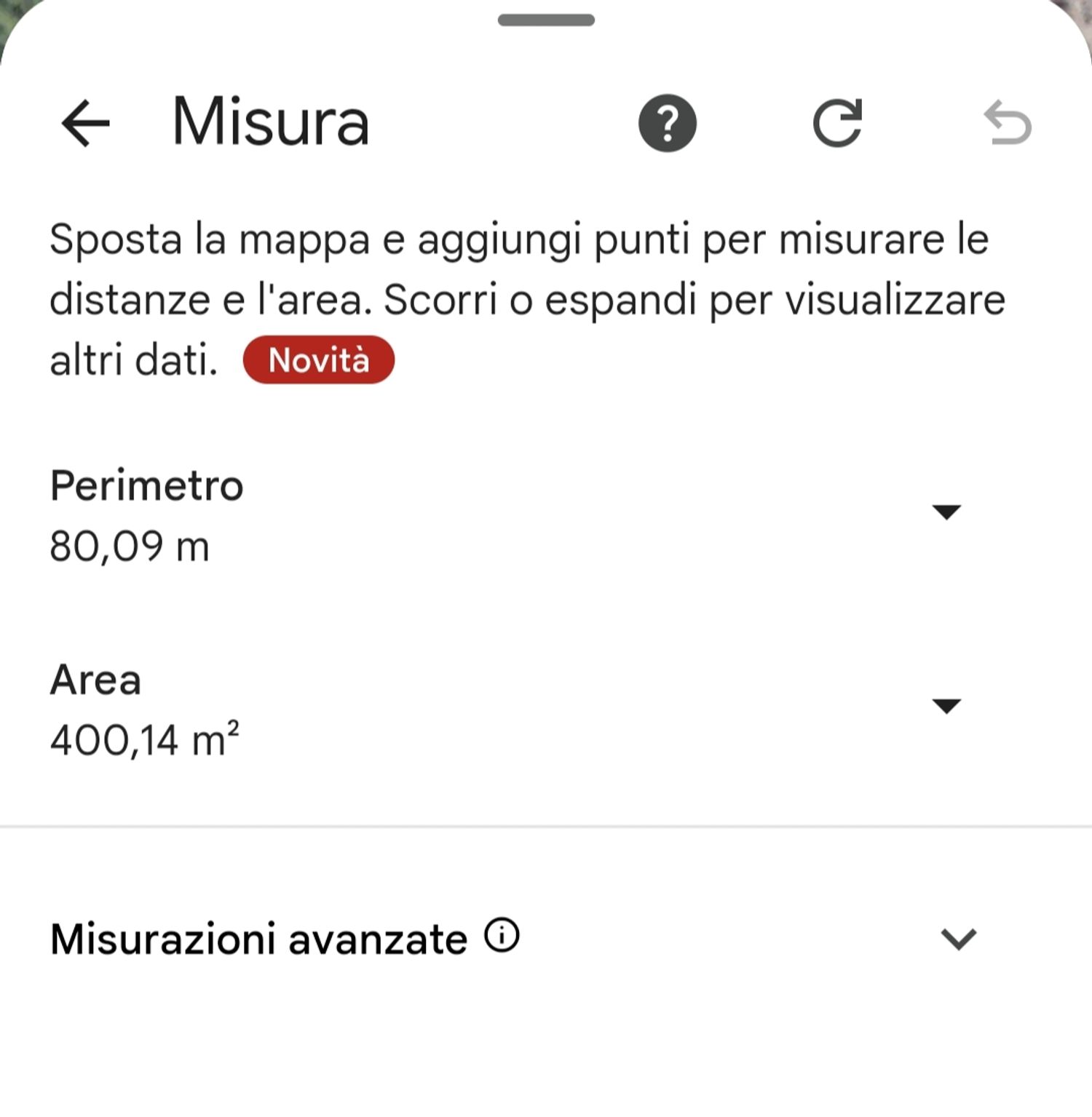Undo the last added point
The image size is (1092, 1117).
coord(1008,123)
